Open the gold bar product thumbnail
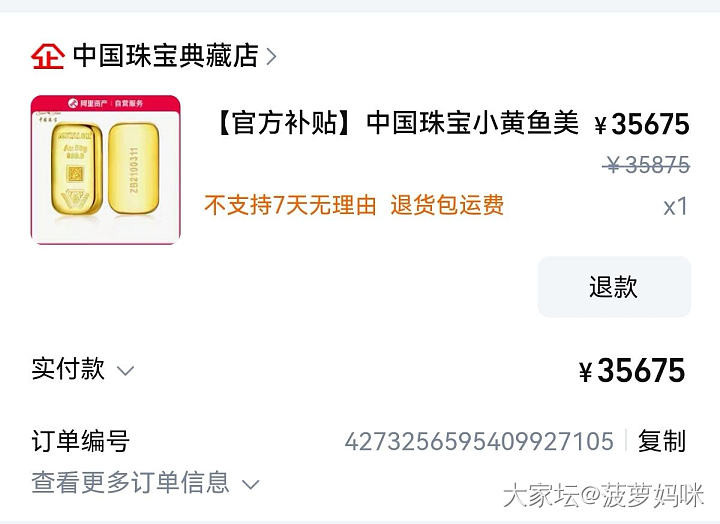 point(106,170)
